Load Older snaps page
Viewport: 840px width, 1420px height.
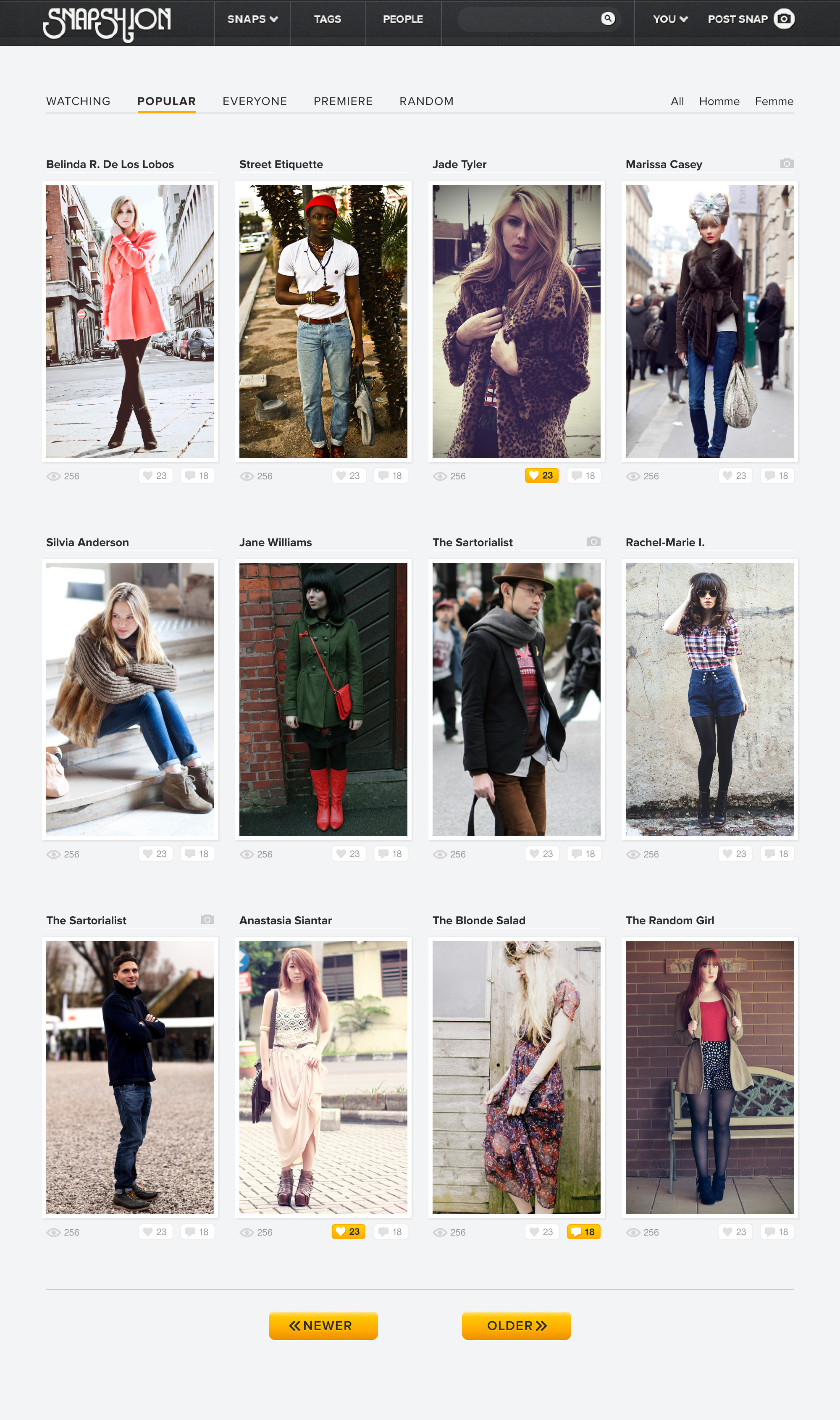[x=516, y=1325]
